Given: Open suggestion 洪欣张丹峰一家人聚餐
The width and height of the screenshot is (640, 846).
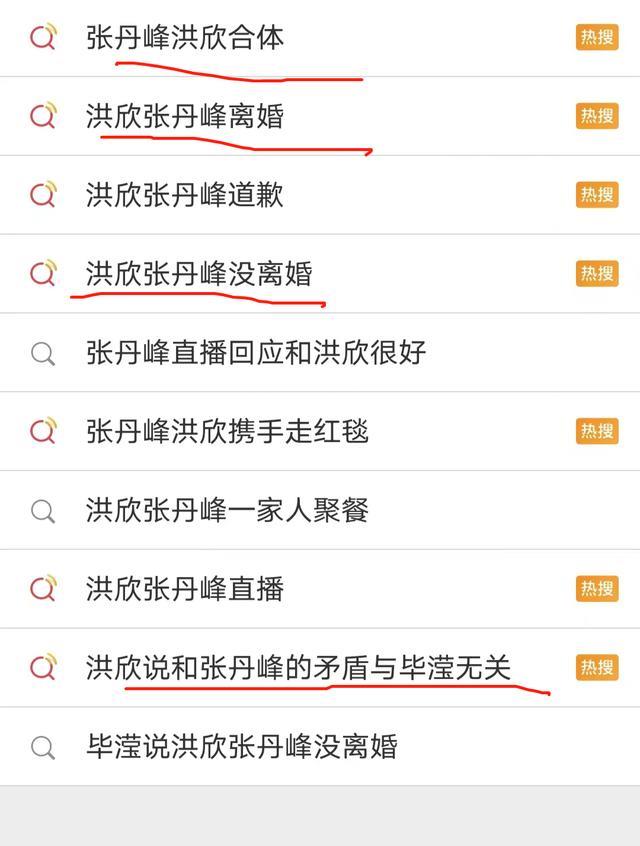Looking at the screenshot, I should pos(227,510).
